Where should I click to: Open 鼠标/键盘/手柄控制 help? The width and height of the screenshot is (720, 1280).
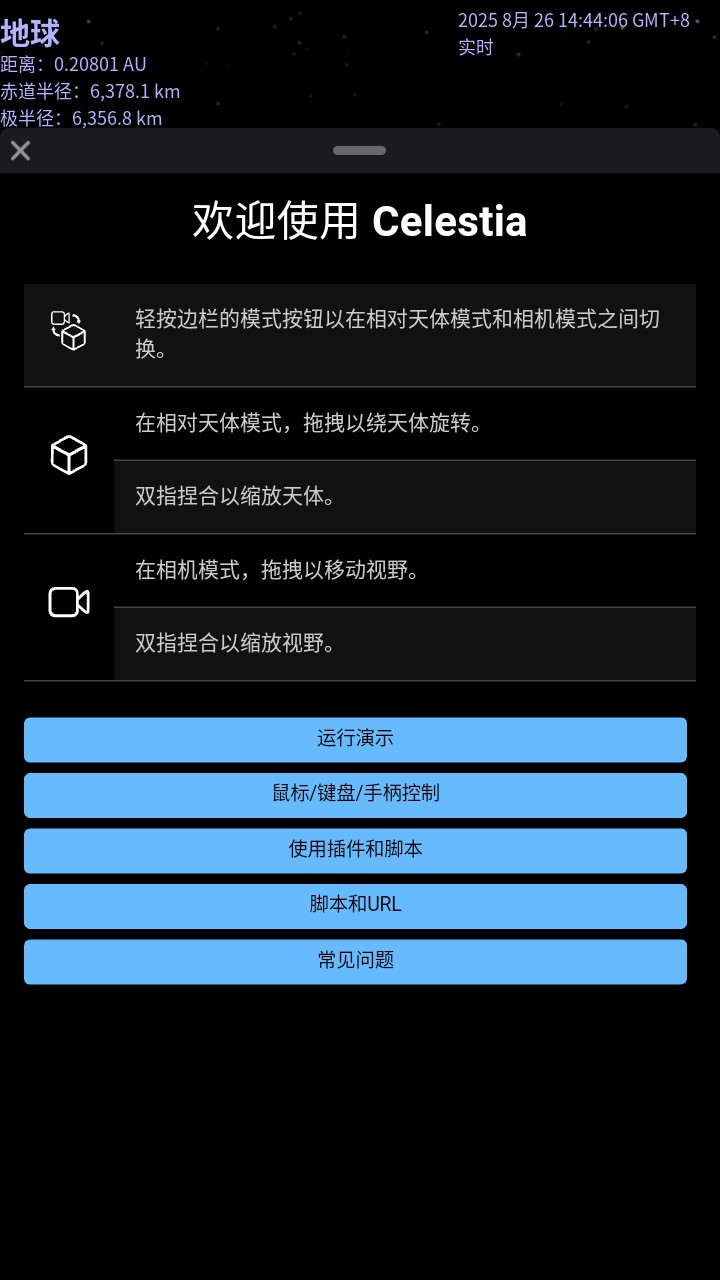(x=356, y=795)
